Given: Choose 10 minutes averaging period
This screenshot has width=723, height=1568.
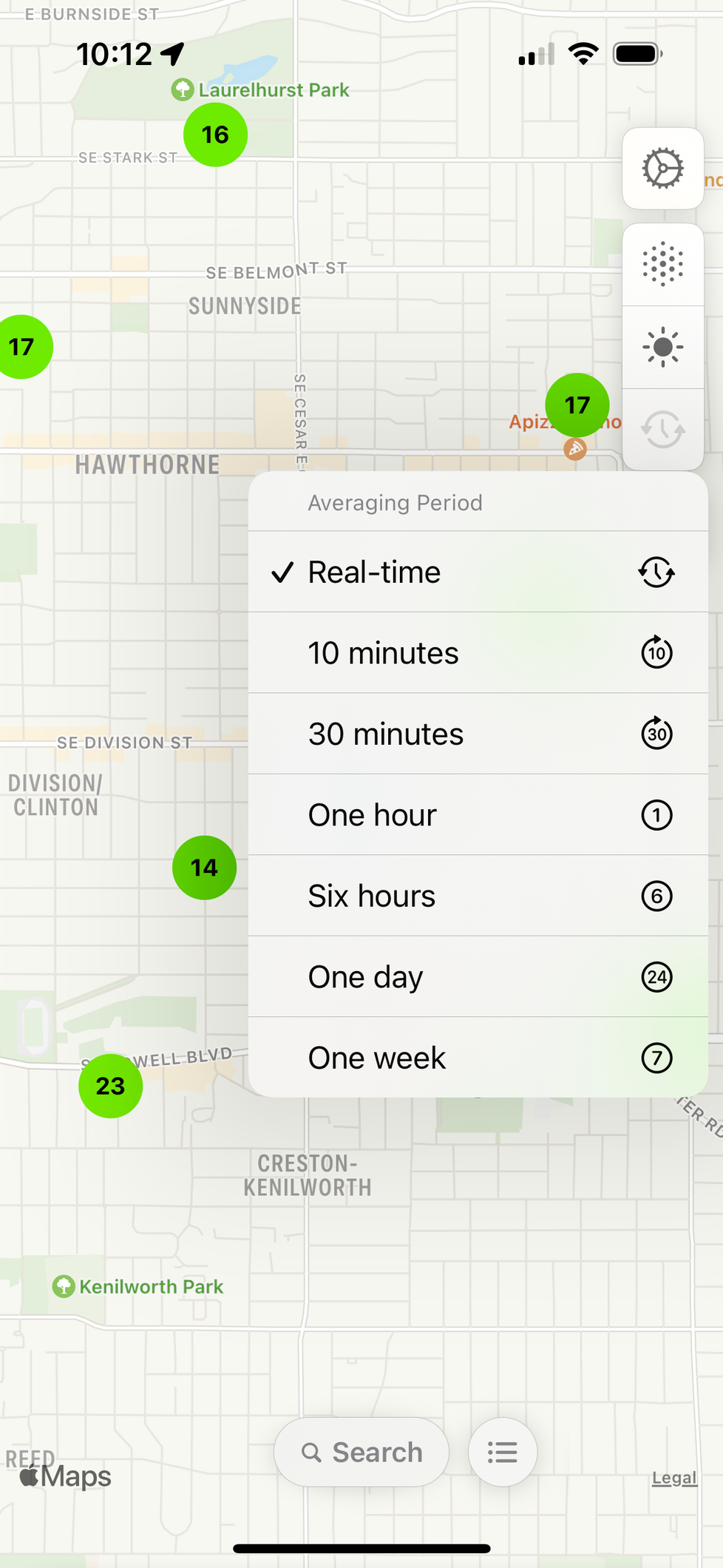Looking at the screenshot, I should (478, 653).
